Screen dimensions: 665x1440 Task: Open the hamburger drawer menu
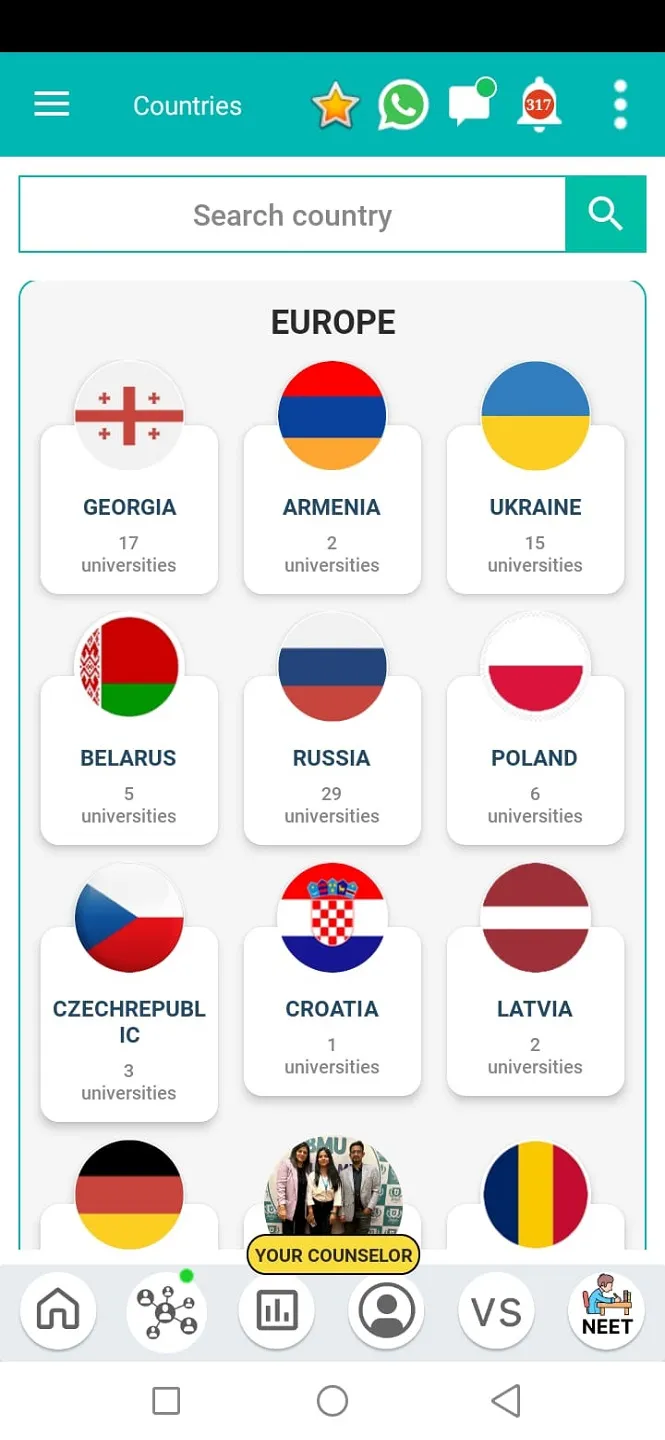tap(52, 105)
